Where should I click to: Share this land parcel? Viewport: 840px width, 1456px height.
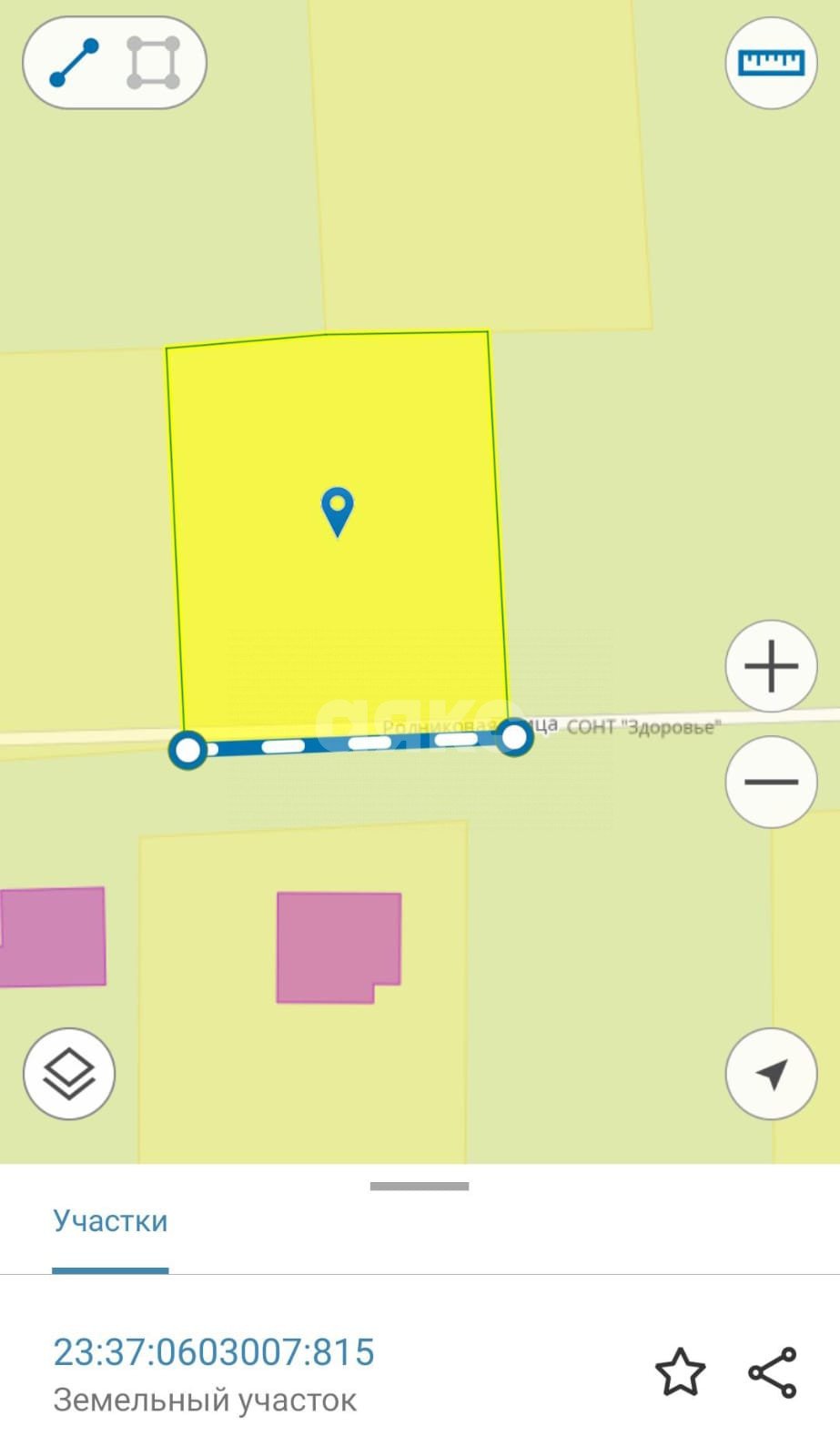coord(773,1372)
